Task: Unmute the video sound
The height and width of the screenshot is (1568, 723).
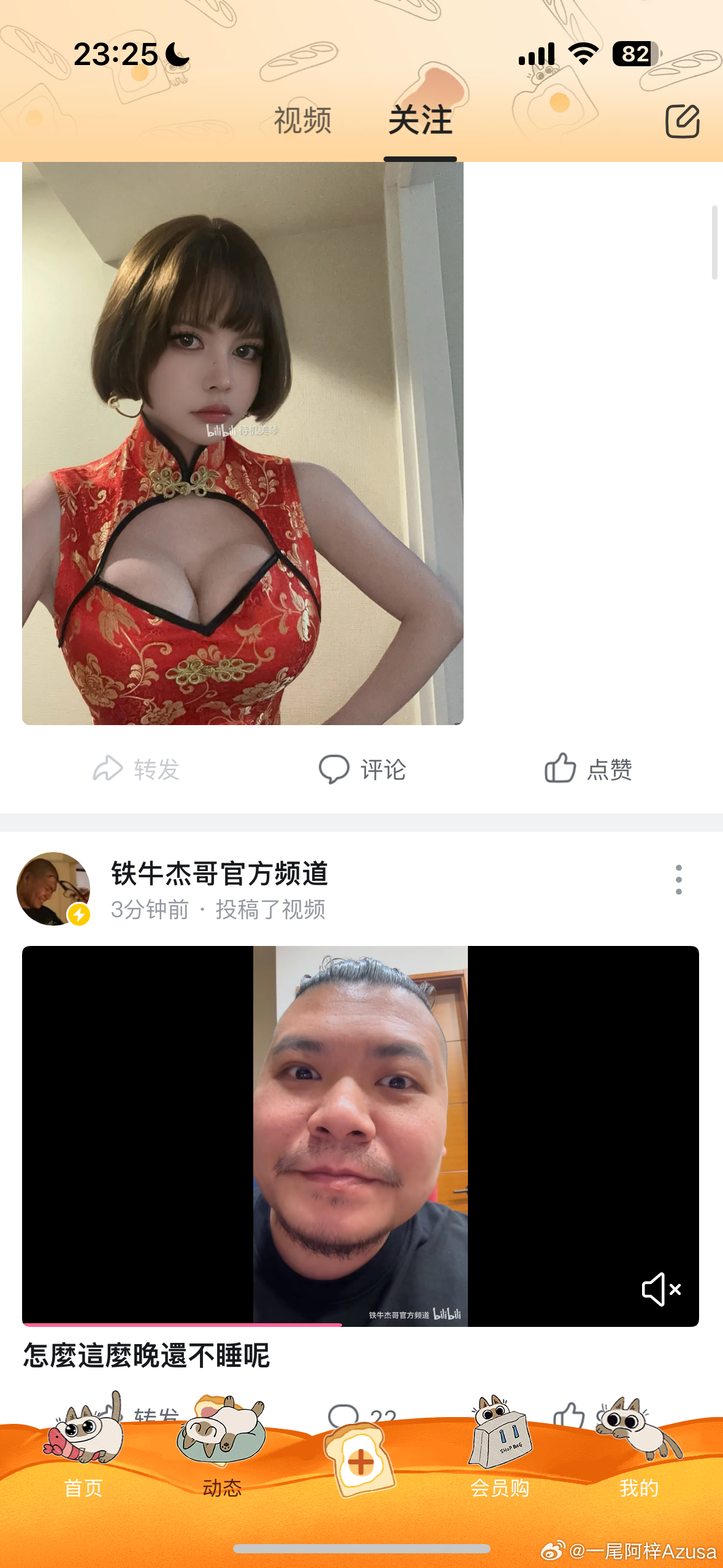Action: 660,1289
